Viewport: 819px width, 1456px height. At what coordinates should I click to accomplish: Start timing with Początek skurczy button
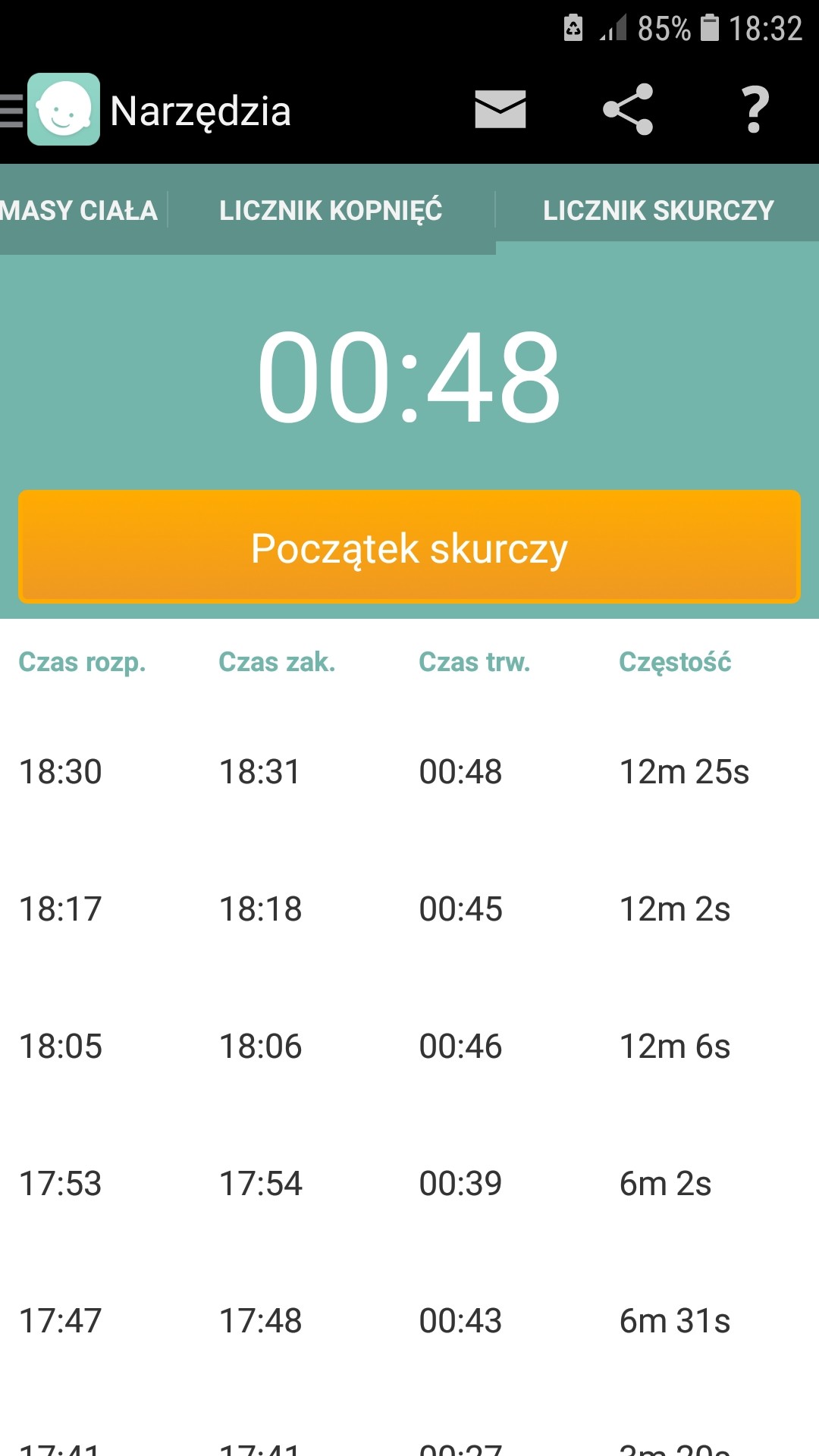tap(409, 548)
